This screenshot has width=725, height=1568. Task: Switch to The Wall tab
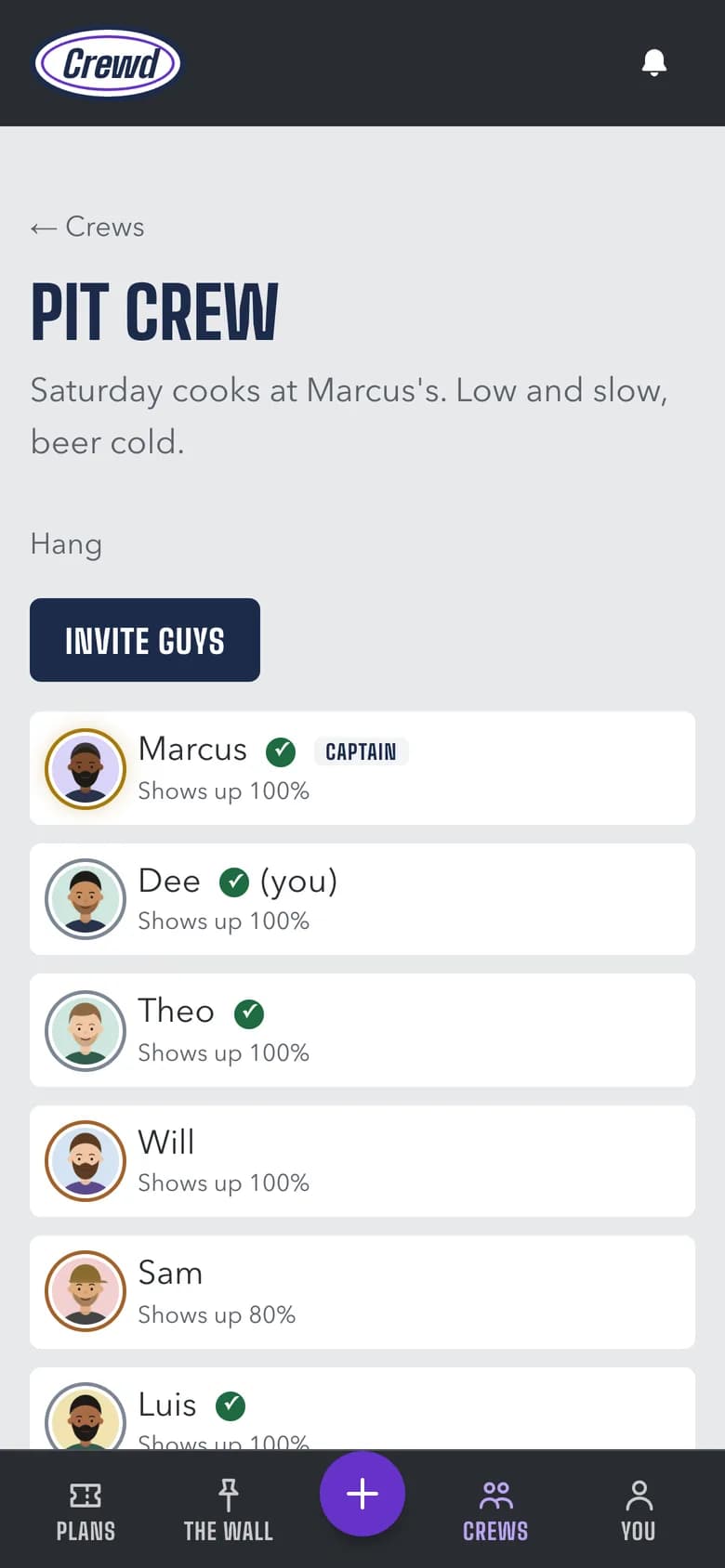pyautogui.click(x=229, y=1511)
